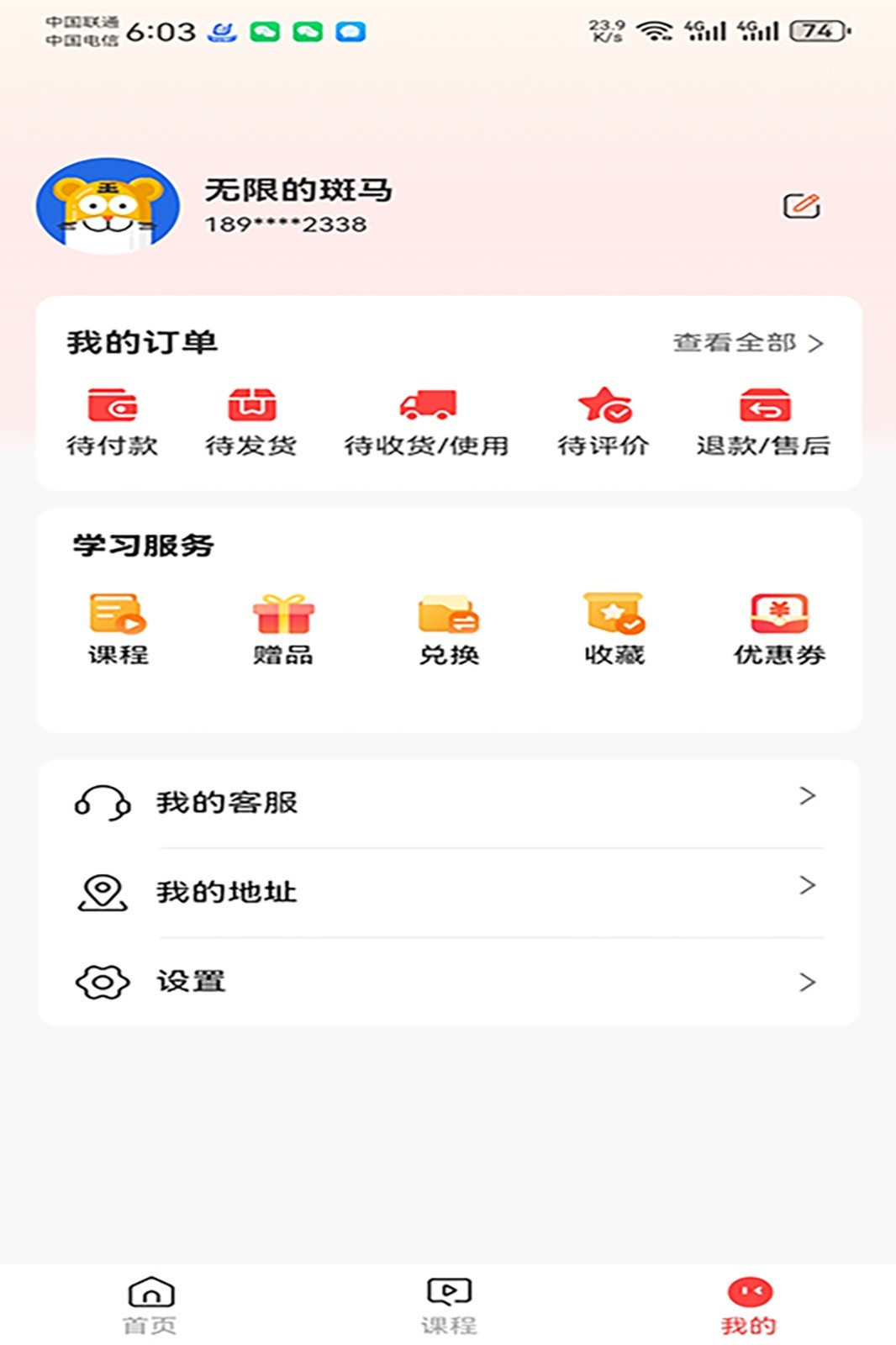The width and height of the screenshot is (896, 1345).
Task: Switch to the 首页 home tab
Action: click(x=150, y=1305)
